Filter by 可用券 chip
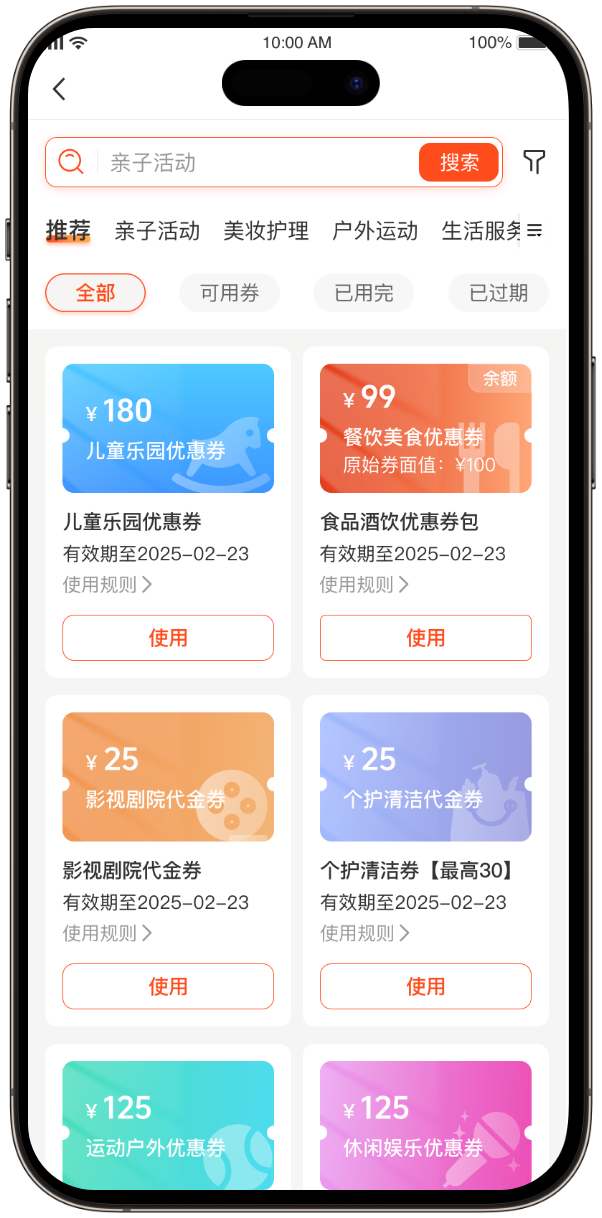This screenshot has height=1218, width=602. pos(229,293)
